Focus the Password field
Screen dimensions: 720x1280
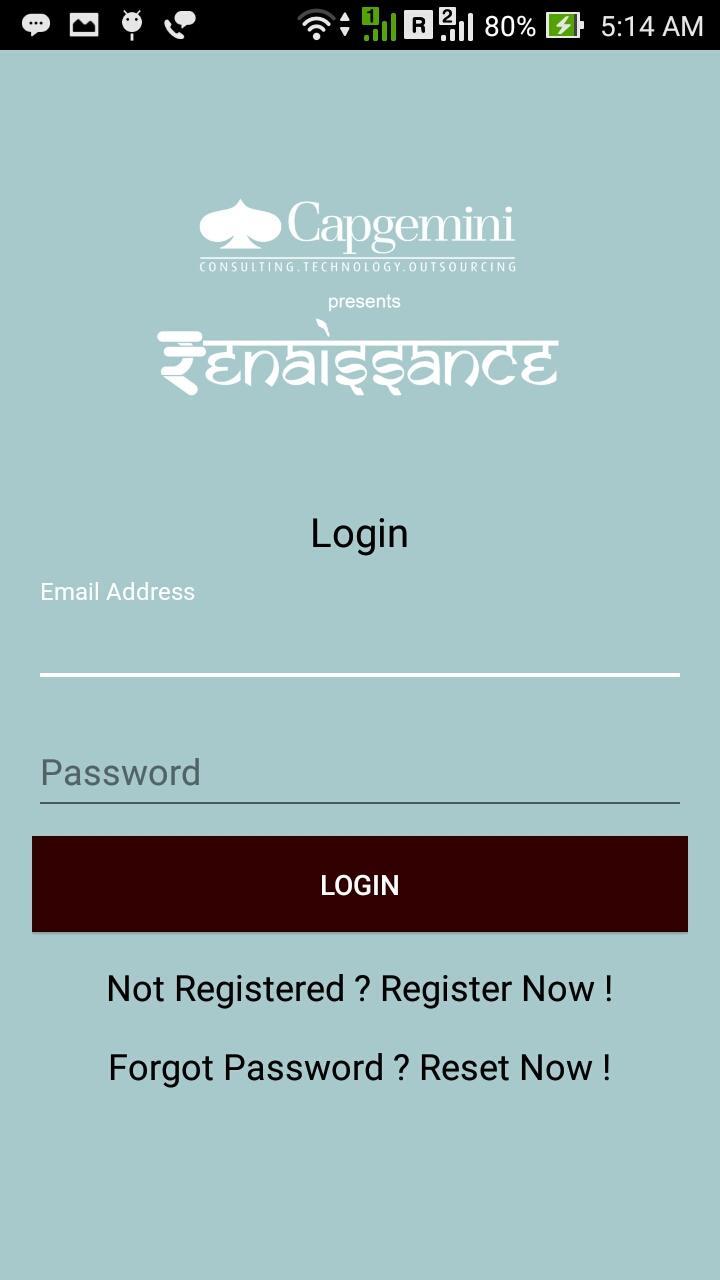pyautogui.click(x=360, y=773)
